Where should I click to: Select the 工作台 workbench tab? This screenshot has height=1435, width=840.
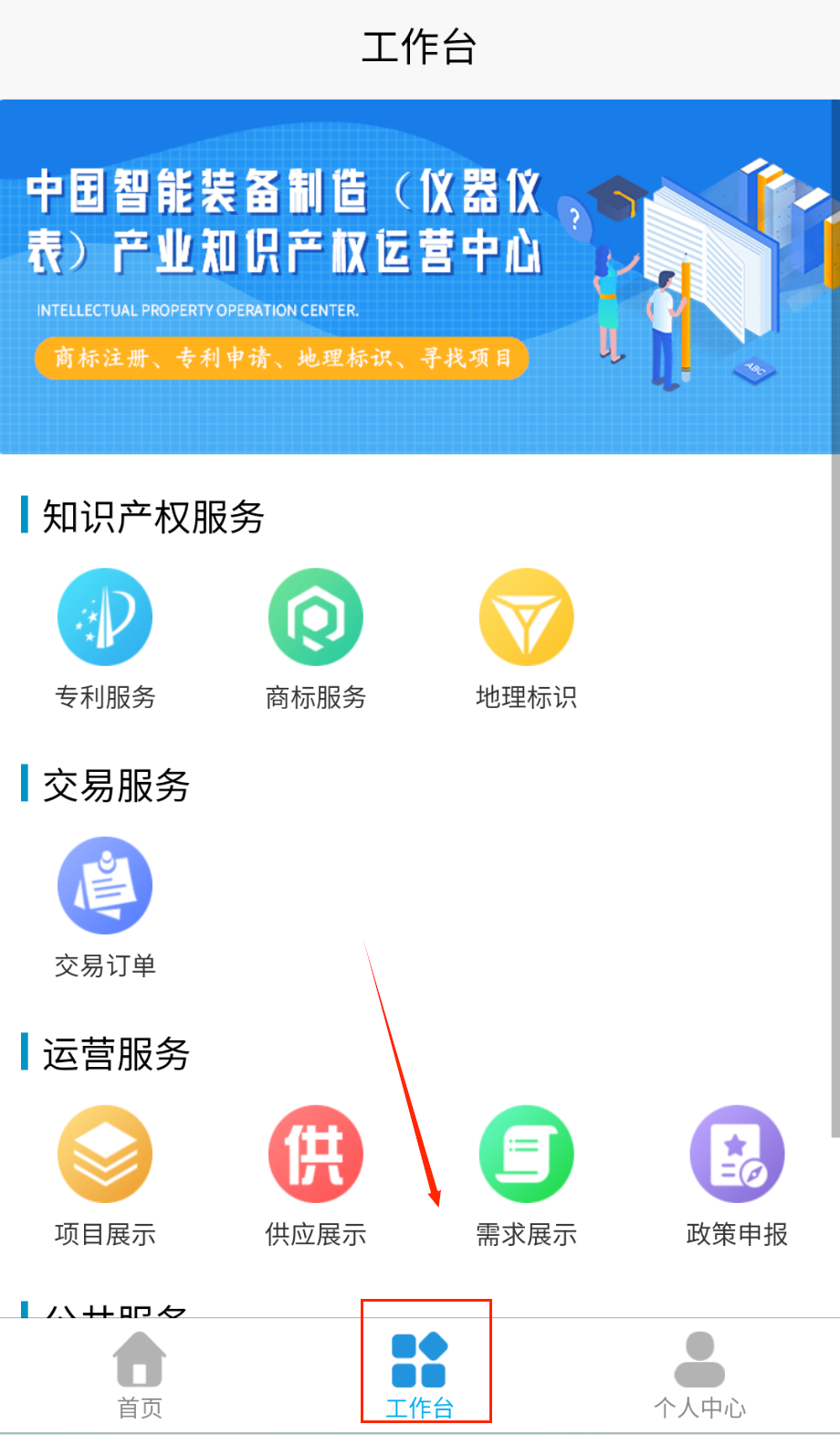point(419,1374)
